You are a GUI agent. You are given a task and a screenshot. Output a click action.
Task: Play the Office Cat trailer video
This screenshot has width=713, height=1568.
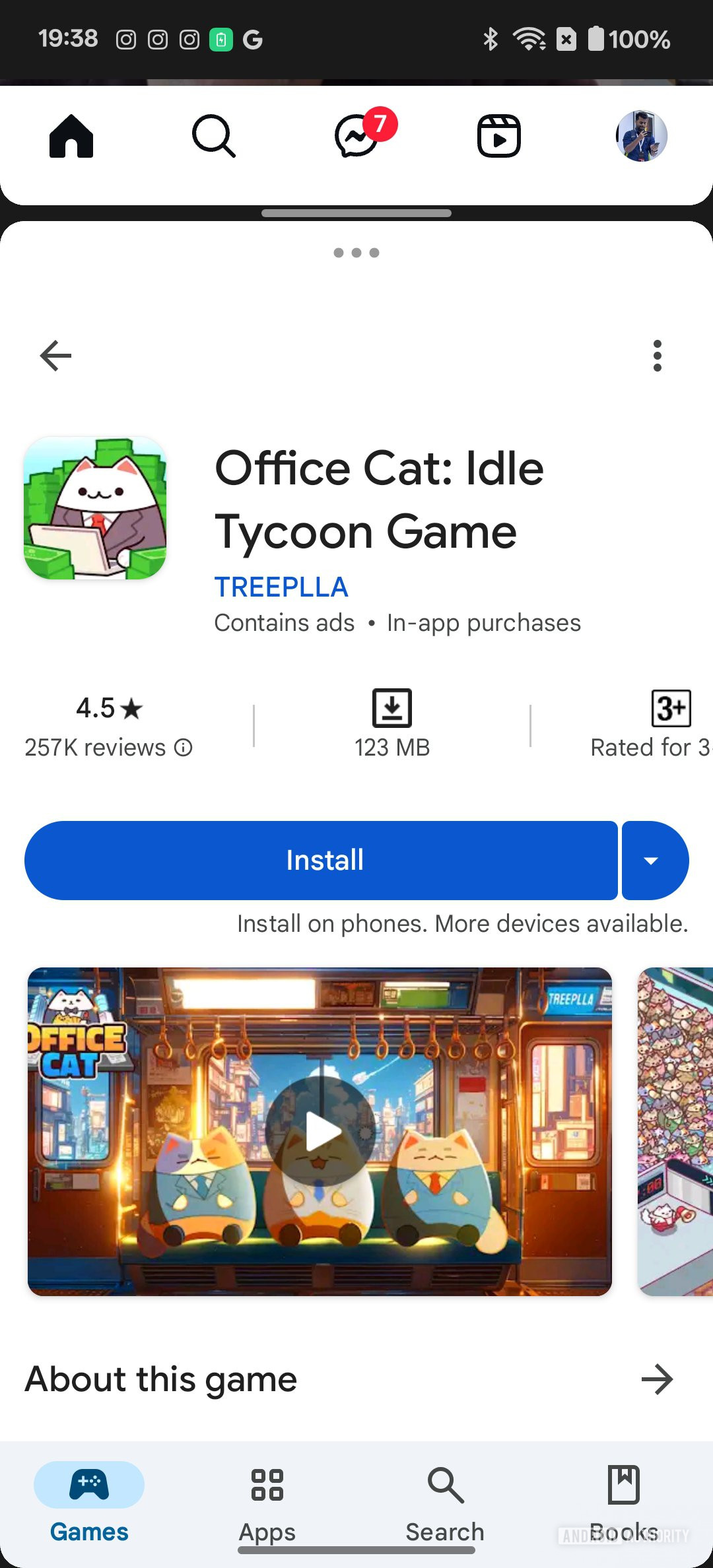click(321, 1132)
